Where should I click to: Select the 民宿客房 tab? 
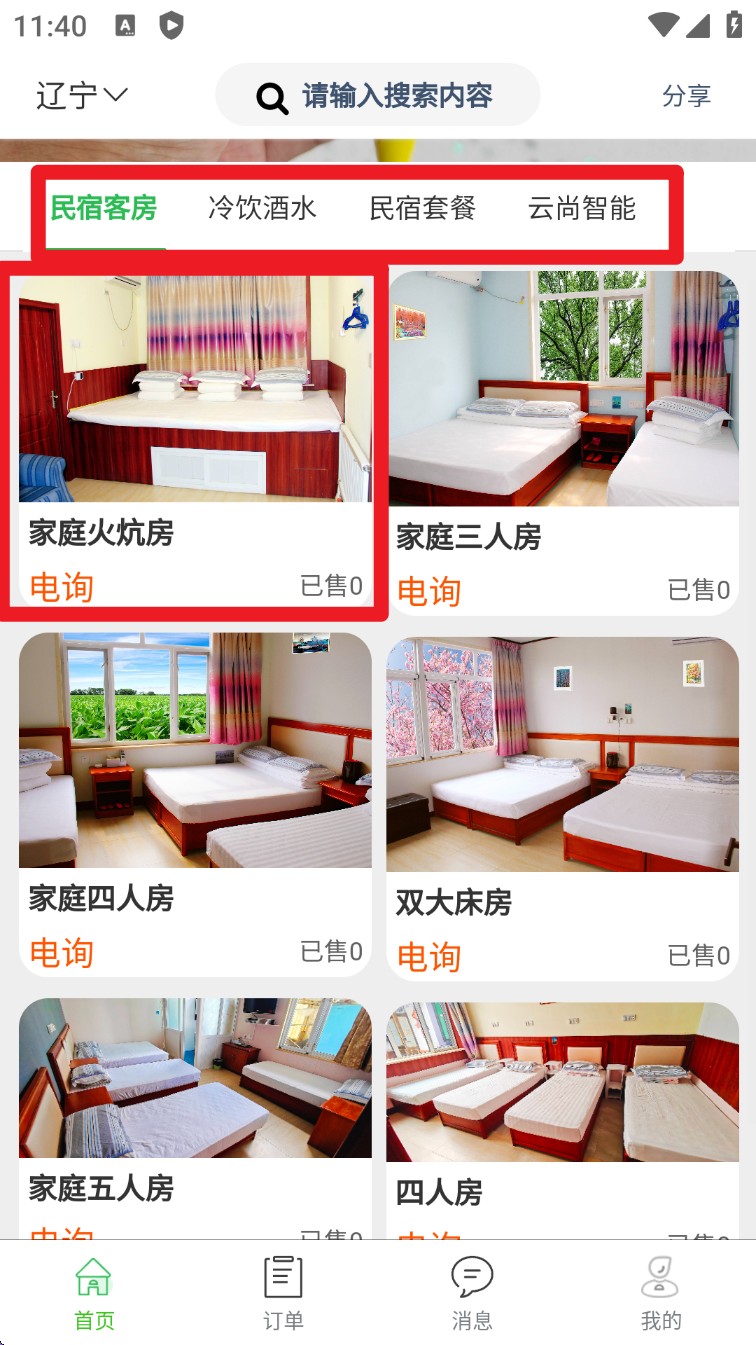tap(104, 208)
